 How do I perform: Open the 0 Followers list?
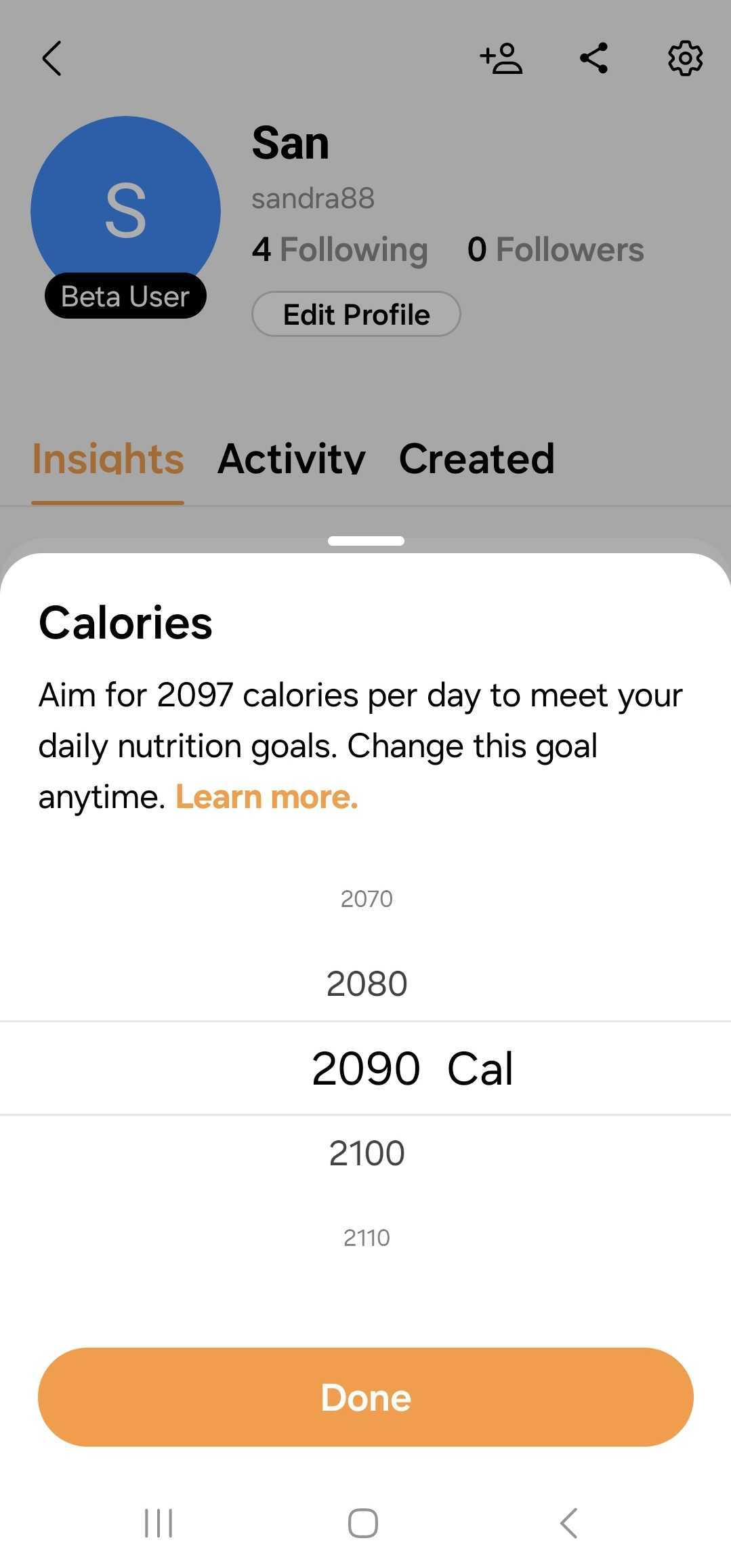[556, 249]
